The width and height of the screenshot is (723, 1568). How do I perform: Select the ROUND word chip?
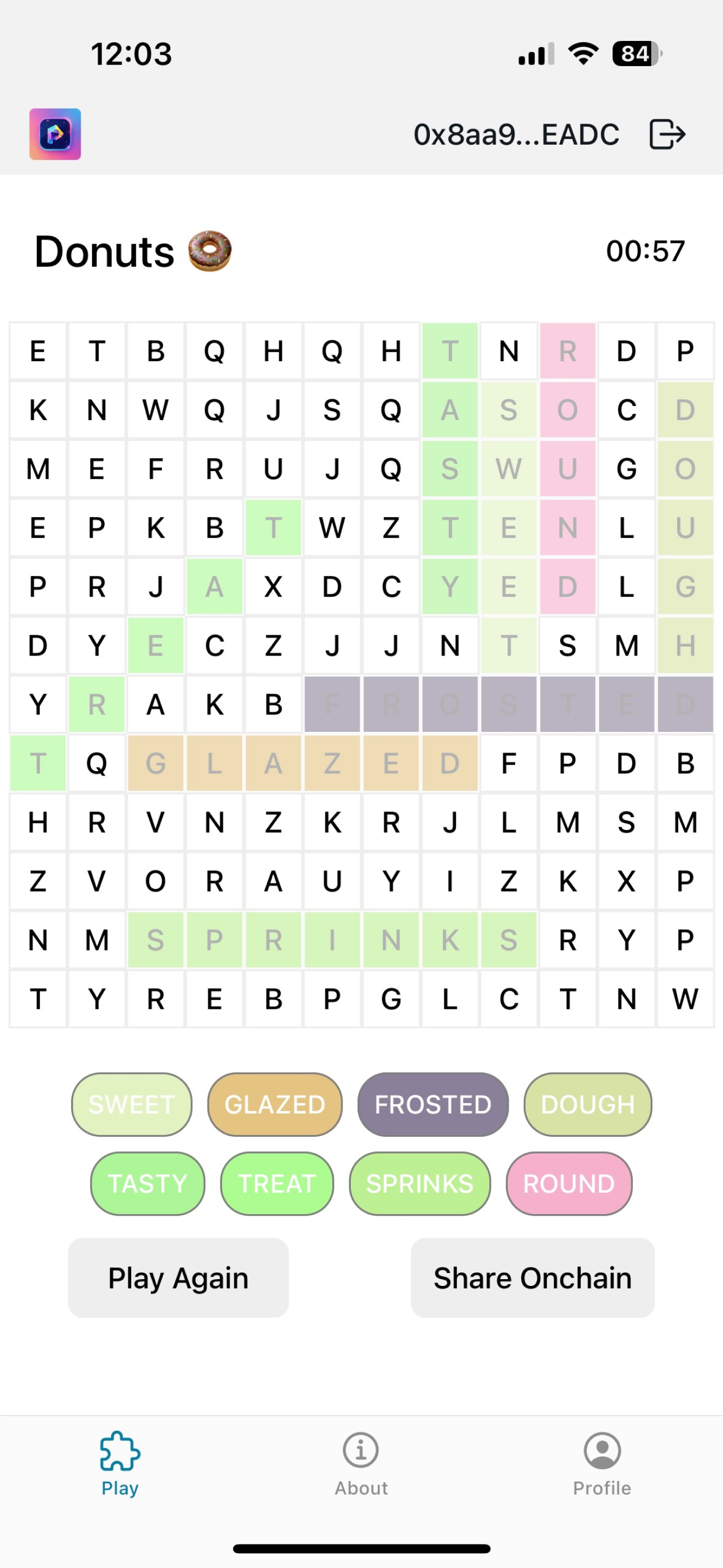pos(568,1183)
